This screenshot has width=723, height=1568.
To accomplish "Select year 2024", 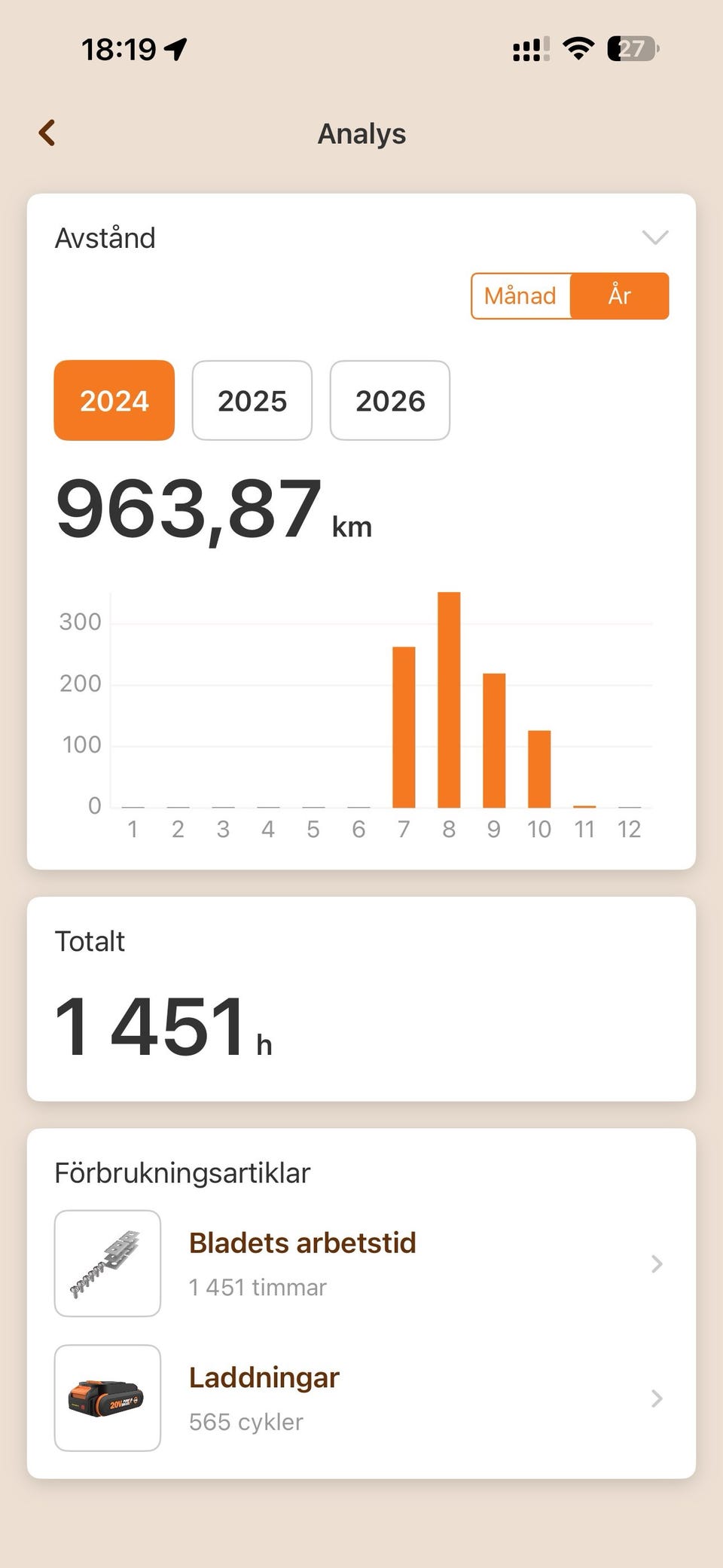I will (x=114, y=400).
